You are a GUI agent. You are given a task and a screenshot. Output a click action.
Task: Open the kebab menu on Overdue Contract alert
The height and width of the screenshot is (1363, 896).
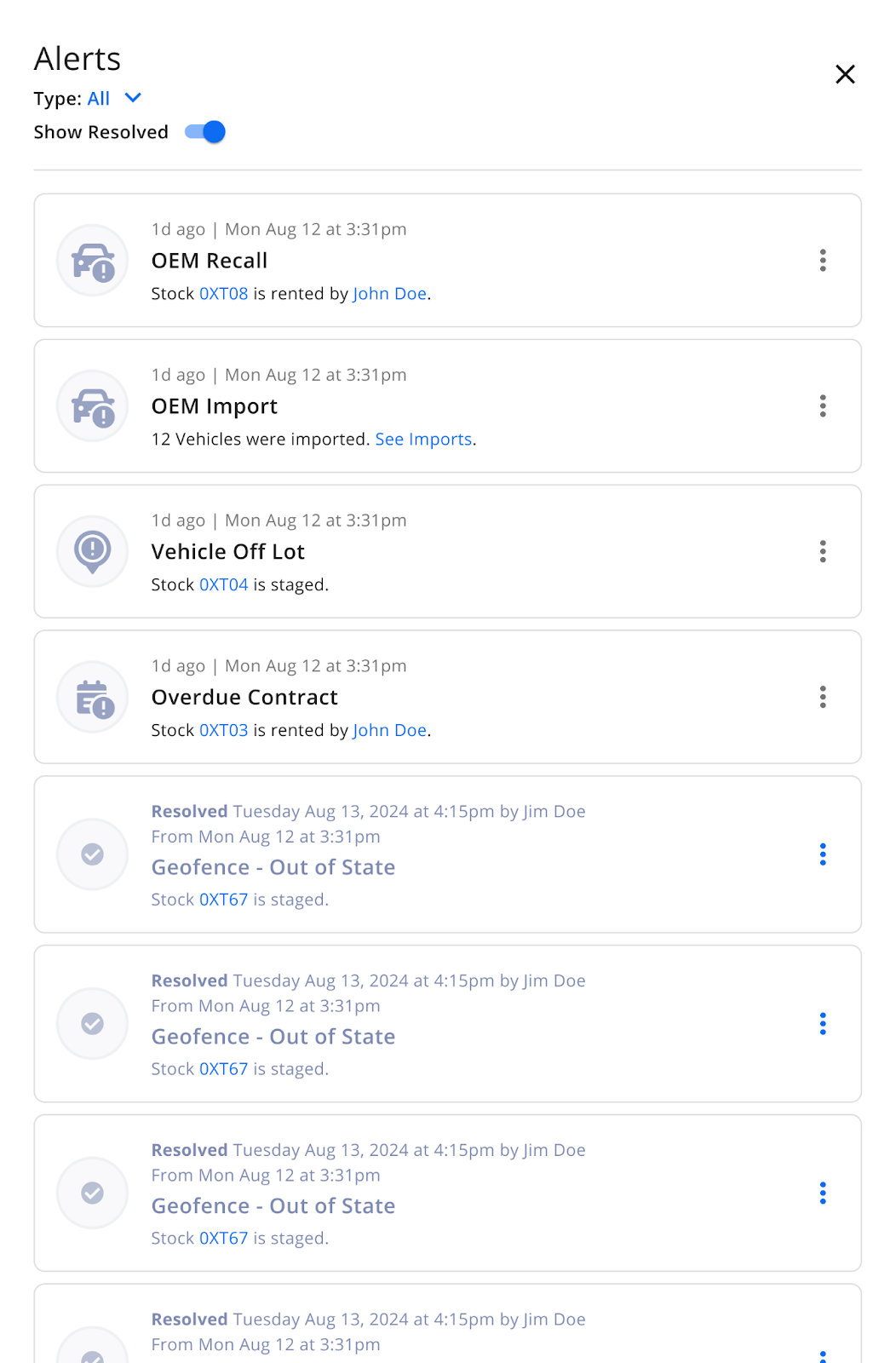(823, 697)
